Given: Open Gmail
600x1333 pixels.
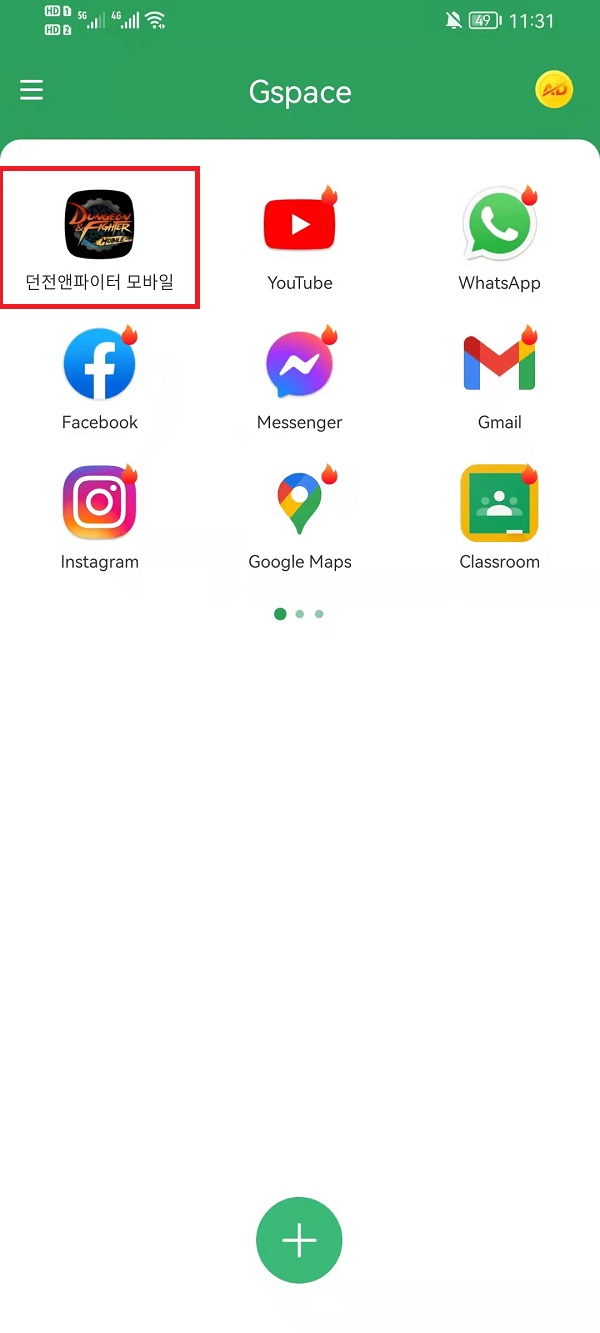Looking at the screenshot, I should [x=499, y=363].
